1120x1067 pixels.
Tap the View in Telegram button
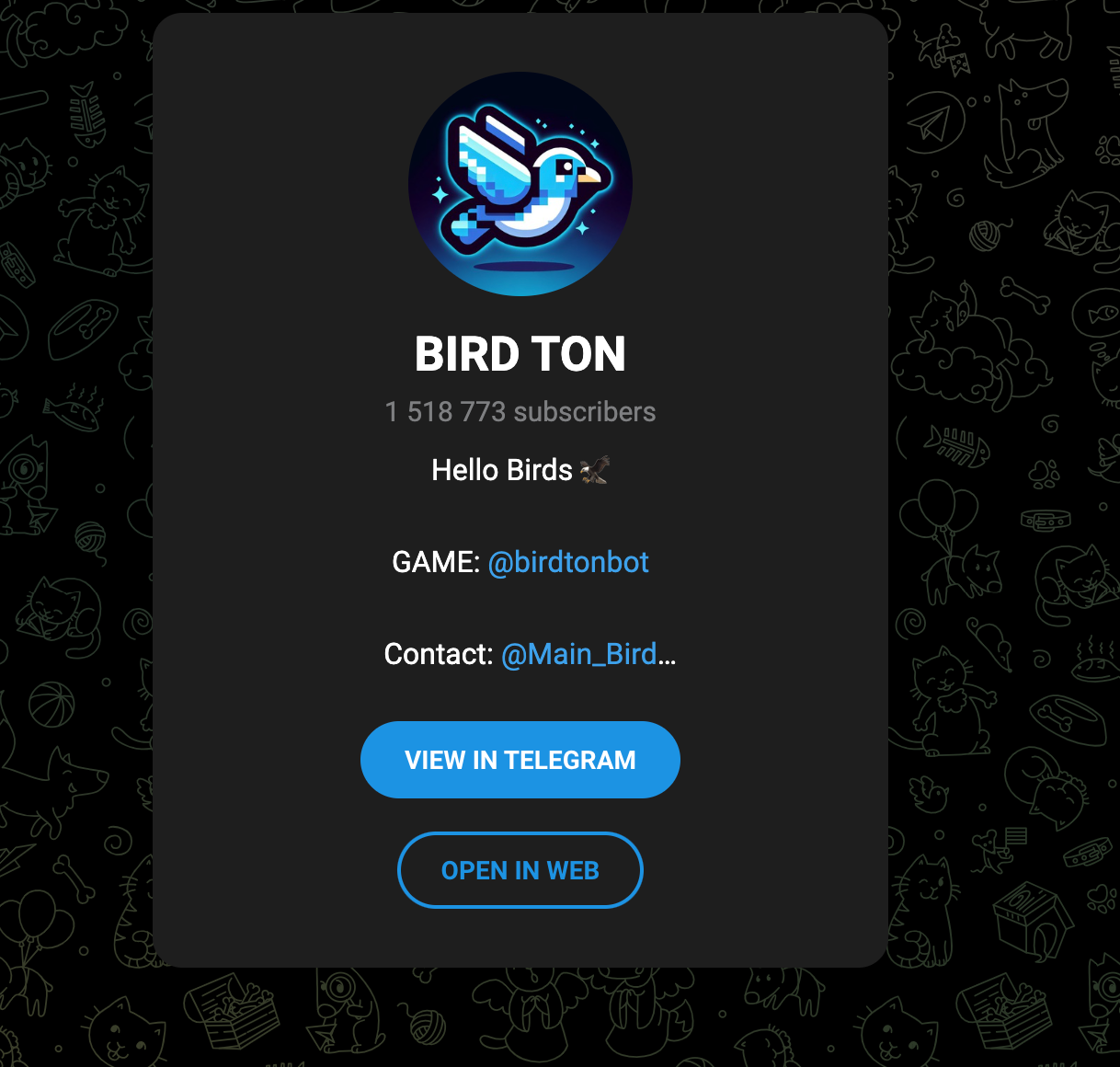click(x=520, y=760)
